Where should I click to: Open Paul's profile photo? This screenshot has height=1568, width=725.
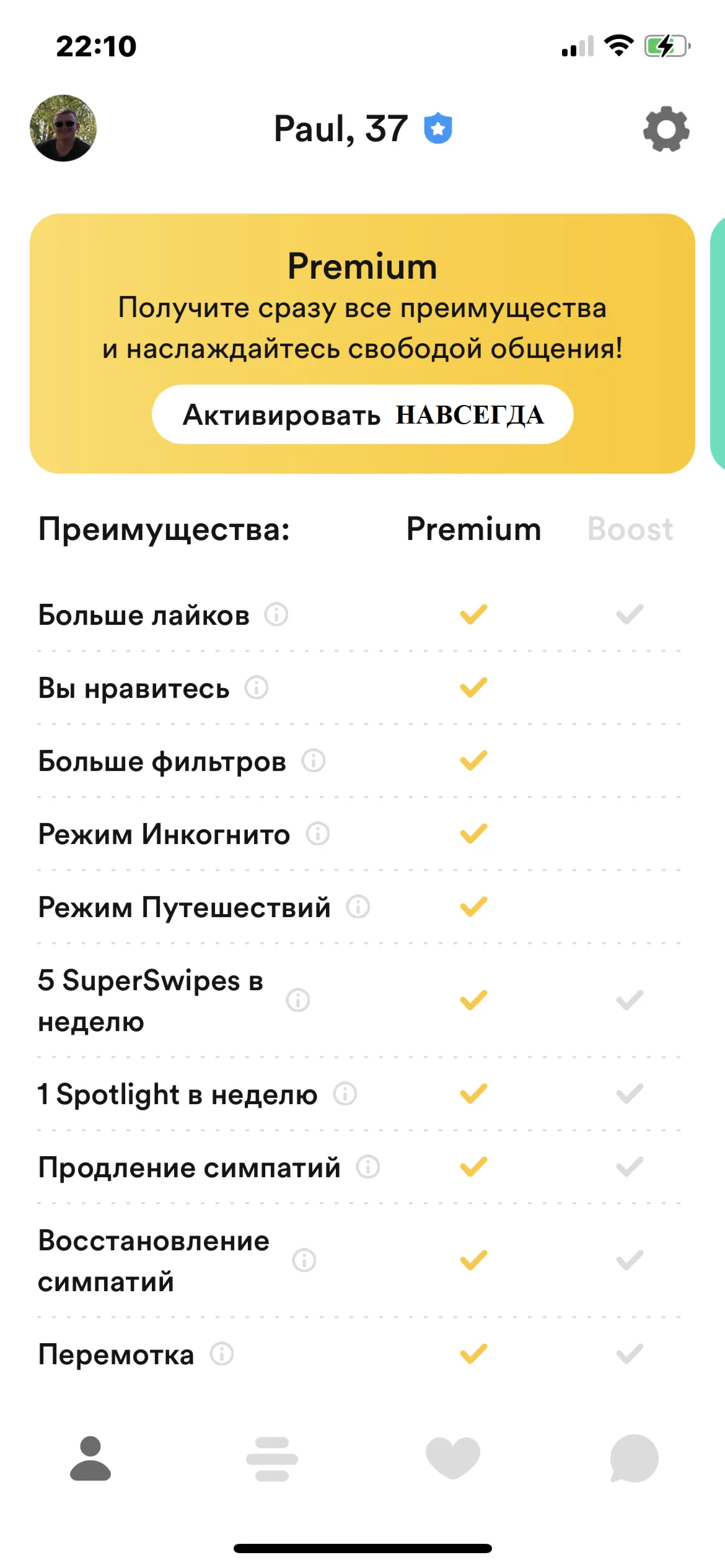[63, 128]
